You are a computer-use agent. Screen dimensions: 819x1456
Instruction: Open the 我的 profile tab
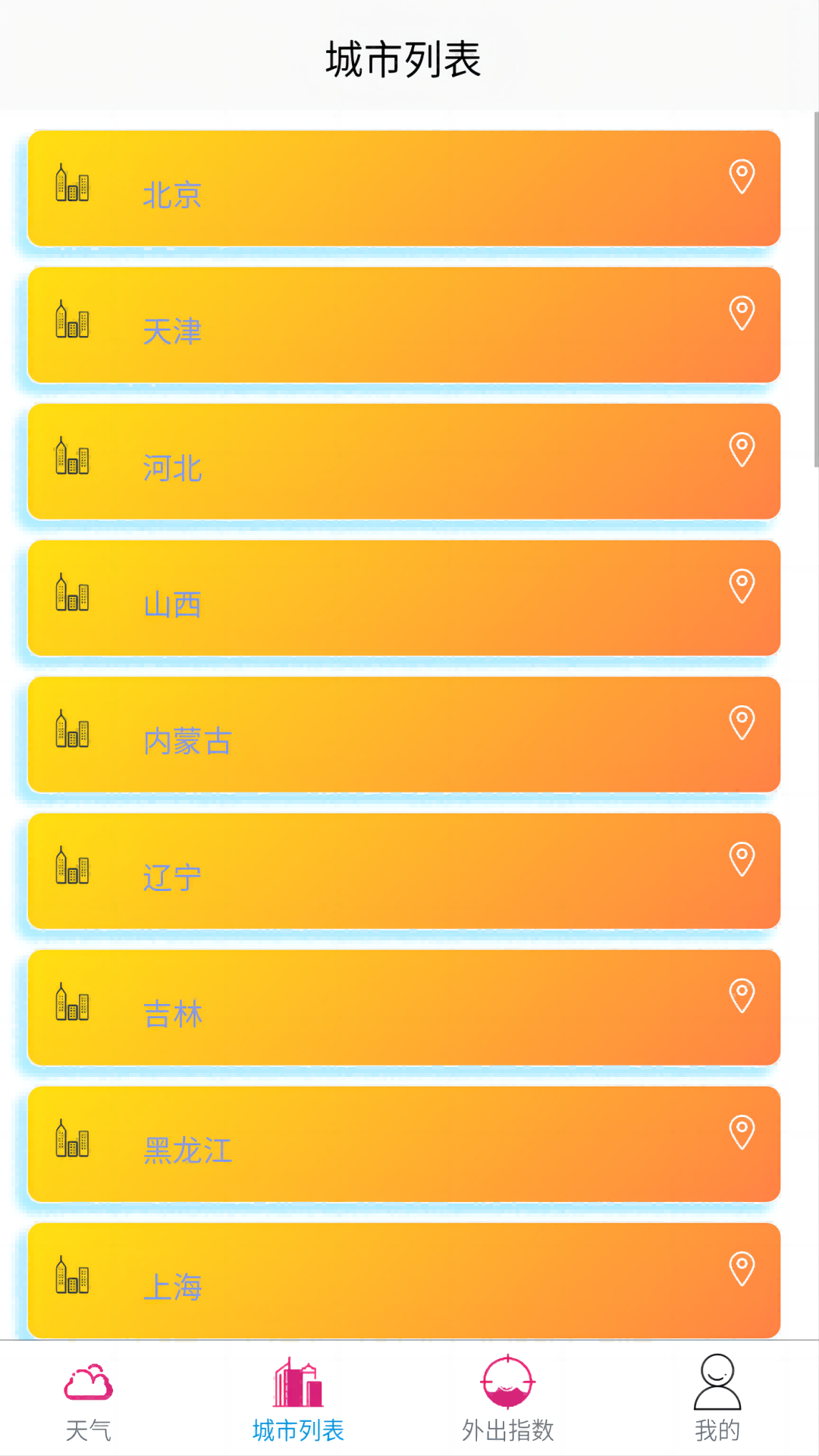tap(717, 1399)
